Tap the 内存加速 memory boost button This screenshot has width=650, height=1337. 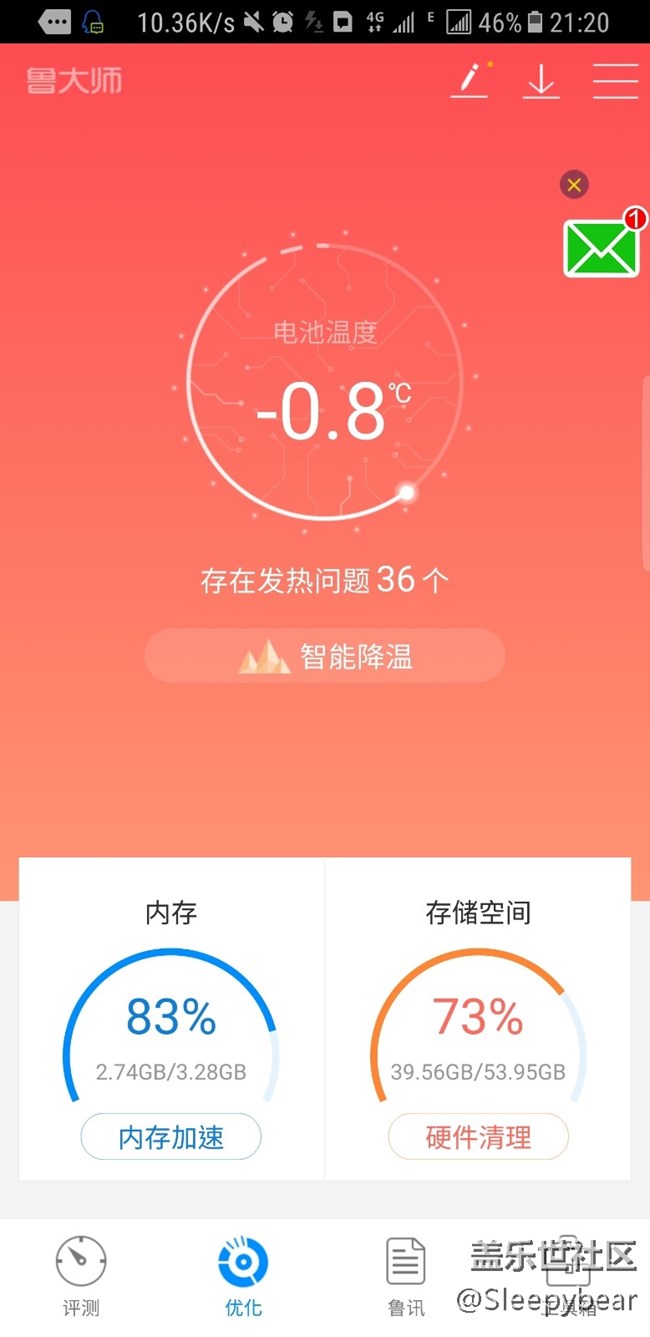click(x=171, y=1137)
